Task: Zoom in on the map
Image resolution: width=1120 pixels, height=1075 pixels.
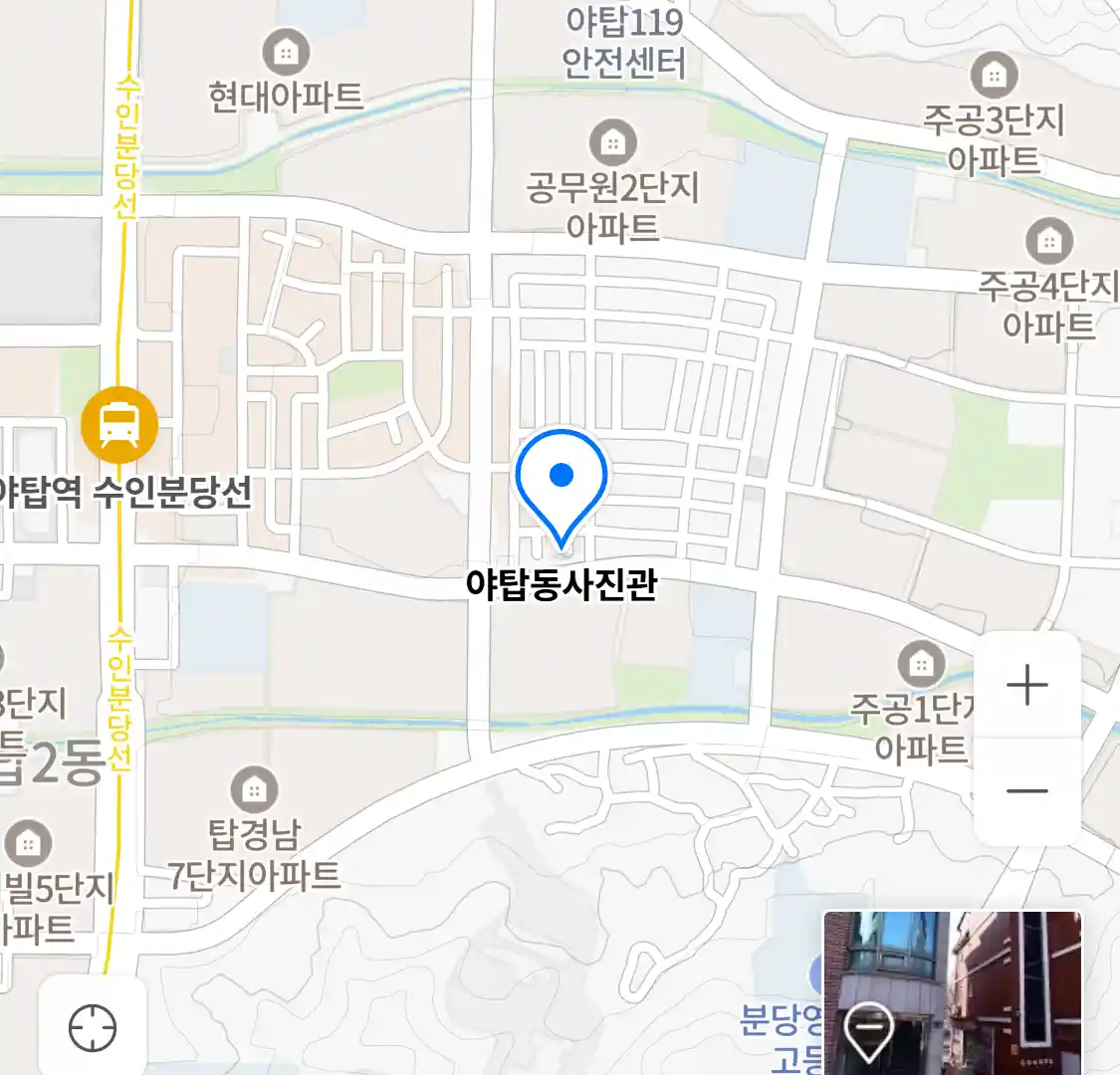Action: point(1026,686)
